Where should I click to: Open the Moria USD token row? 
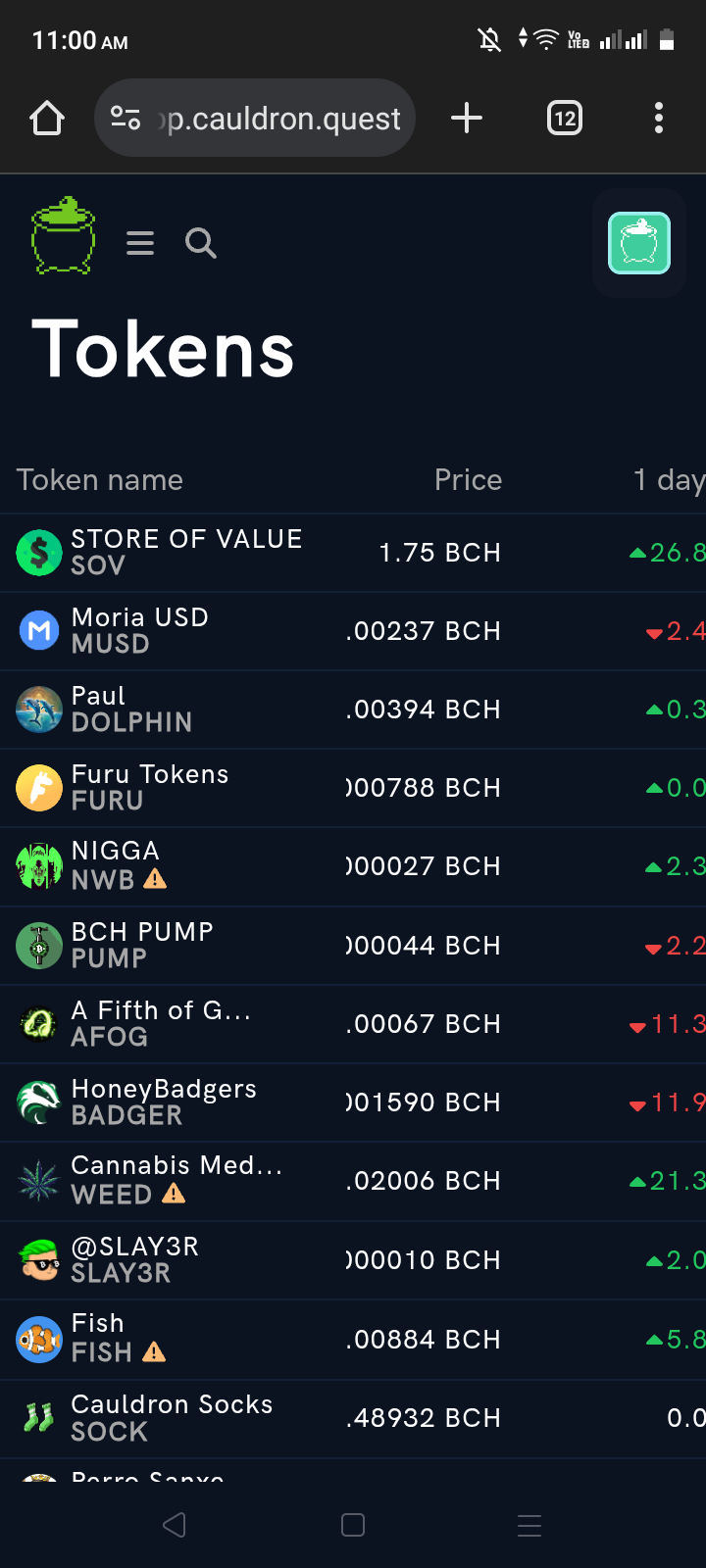click(x=353, y=631)
